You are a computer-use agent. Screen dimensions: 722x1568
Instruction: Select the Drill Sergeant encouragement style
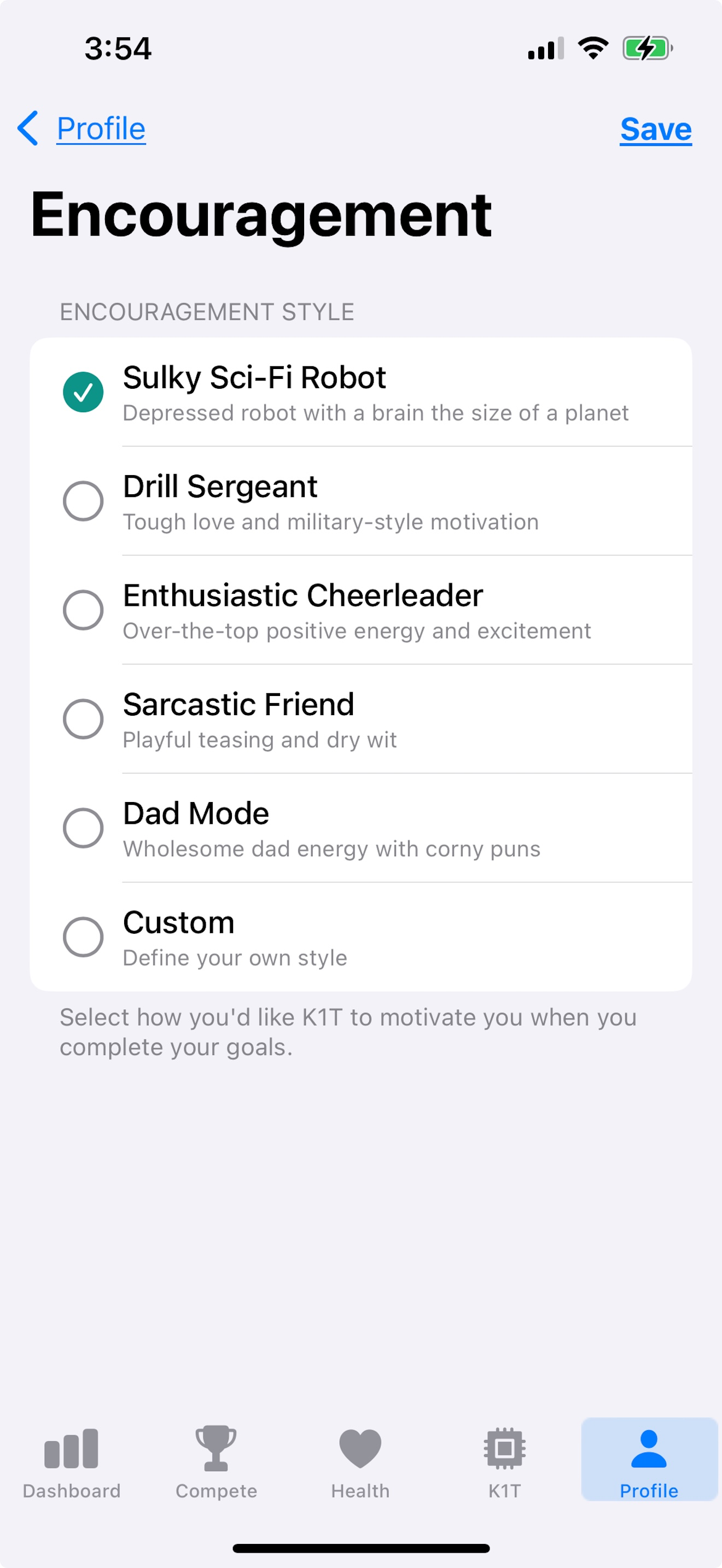84,500
